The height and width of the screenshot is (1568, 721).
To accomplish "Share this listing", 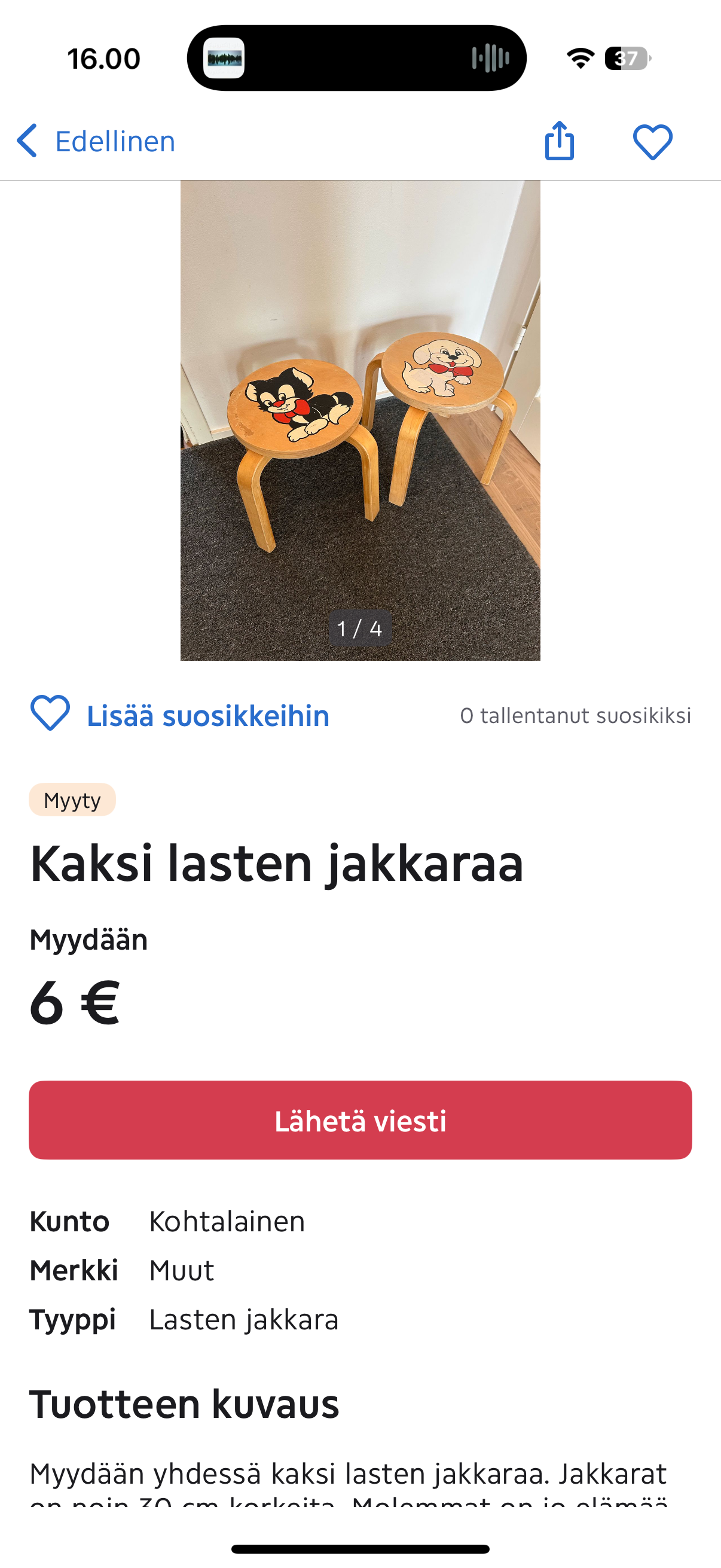I will [559, 141].
